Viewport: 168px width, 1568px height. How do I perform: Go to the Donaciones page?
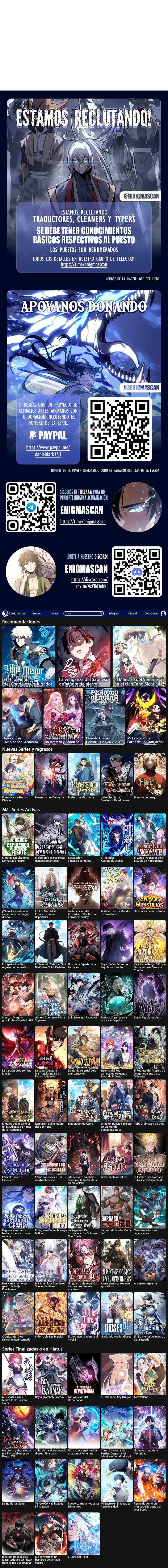tap(151, 613)
